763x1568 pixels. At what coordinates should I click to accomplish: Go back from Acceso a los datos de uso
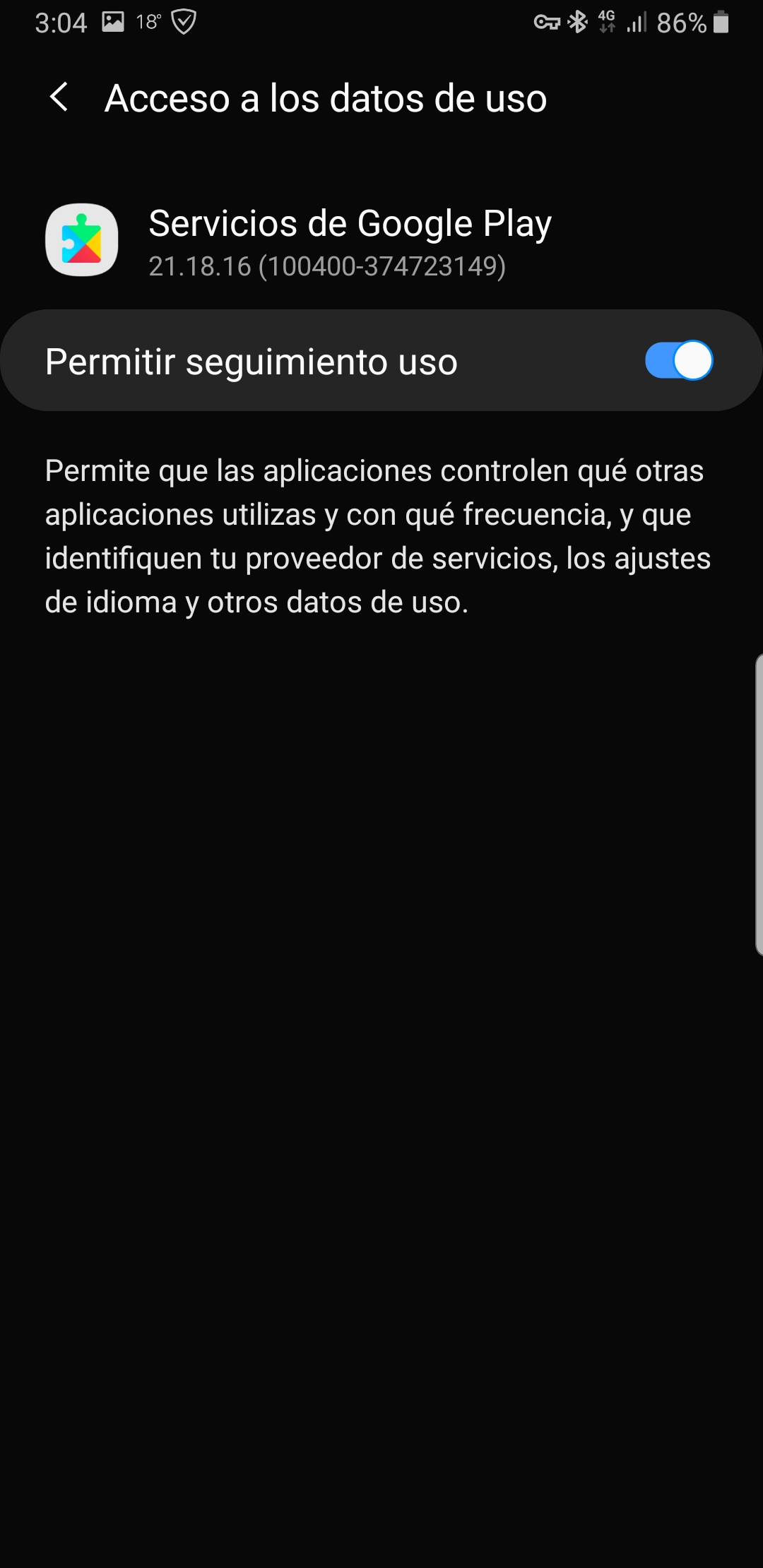coord(59,97)
